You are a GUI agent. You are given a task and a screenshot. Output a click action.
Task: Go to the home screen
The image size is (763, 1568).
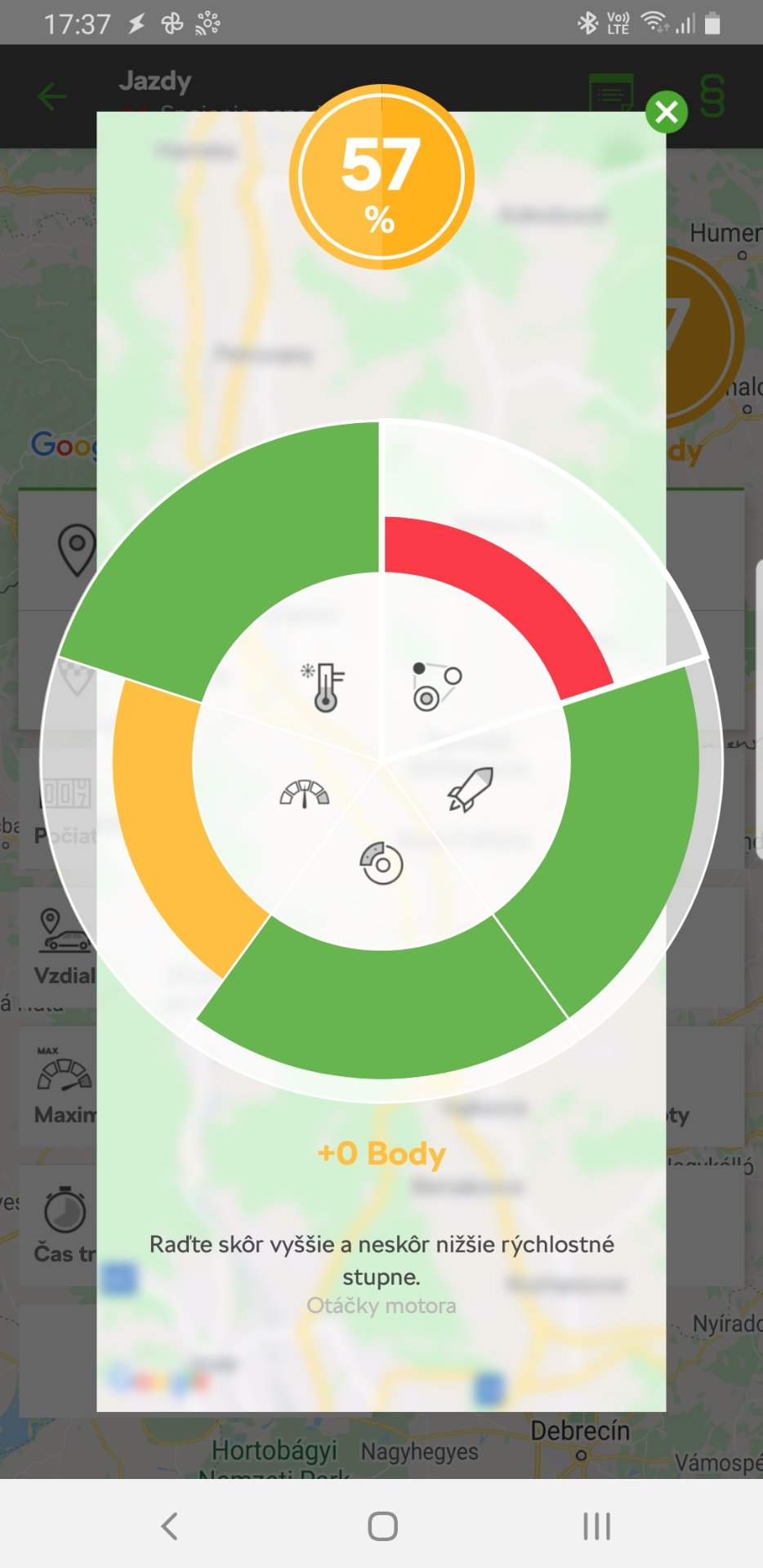(x=381, y=1526)
